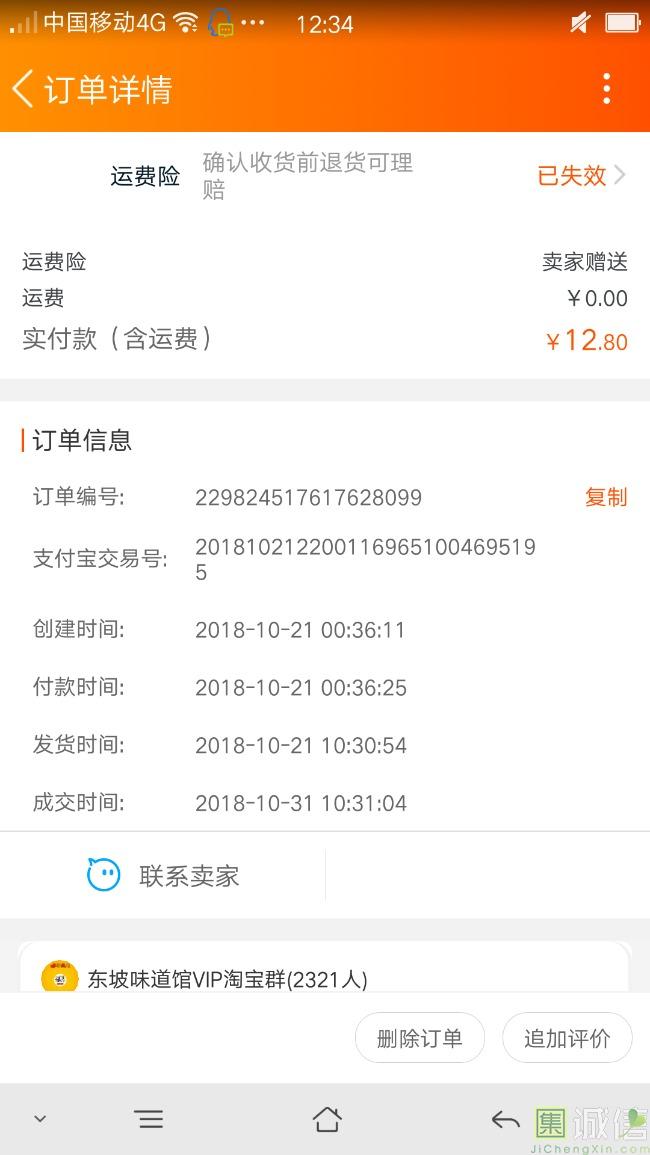Add a follow-up review with 追加评价
This screenshot has height=1155, width=650.
pyautogui.click(x=566, y=1038)
